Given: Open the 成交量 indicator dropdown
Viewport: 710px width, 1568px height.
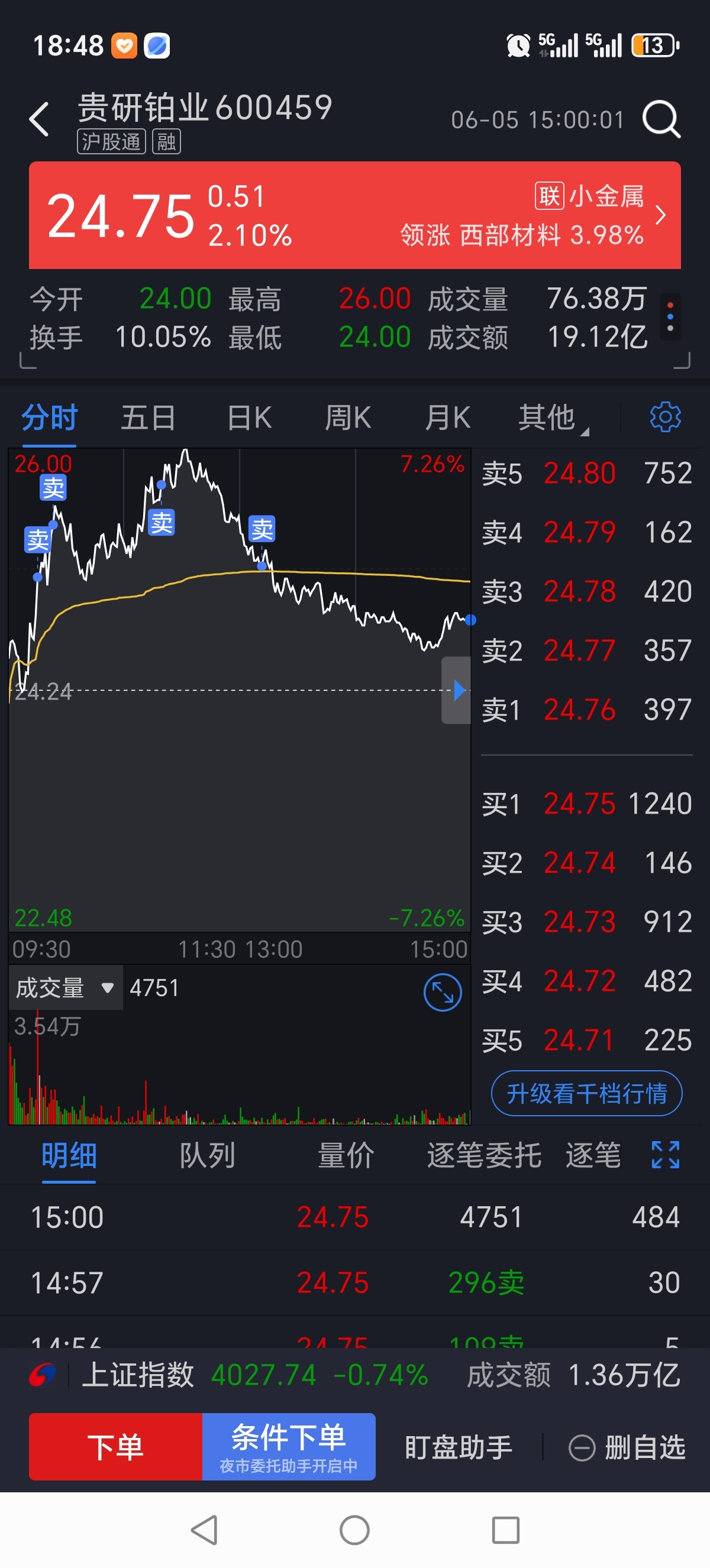Looking at the screenshot, I should click(66, 988).
